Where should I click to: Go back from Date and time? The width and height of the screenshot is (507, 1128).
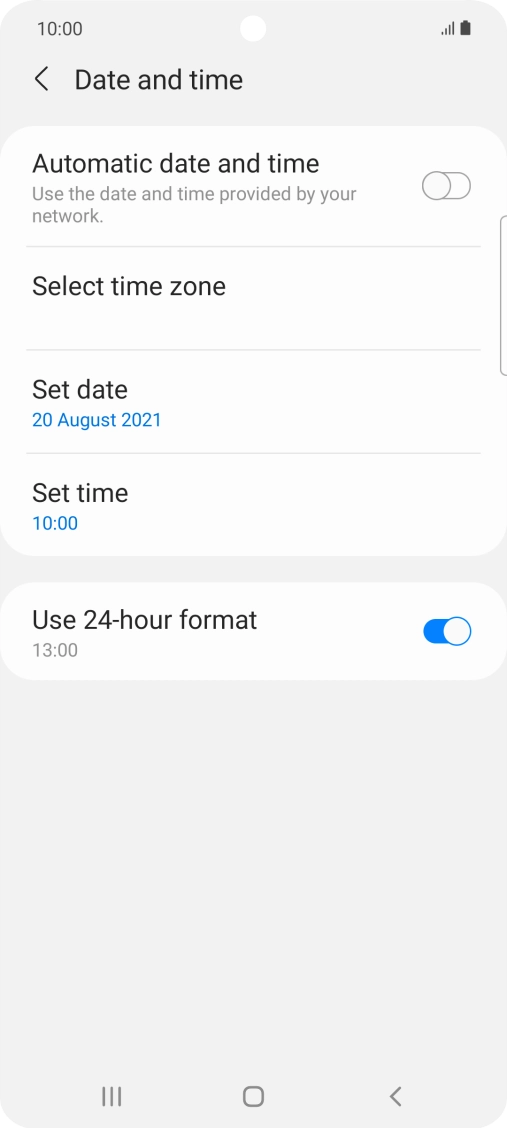pyautogui.click(x=42, y=79)
